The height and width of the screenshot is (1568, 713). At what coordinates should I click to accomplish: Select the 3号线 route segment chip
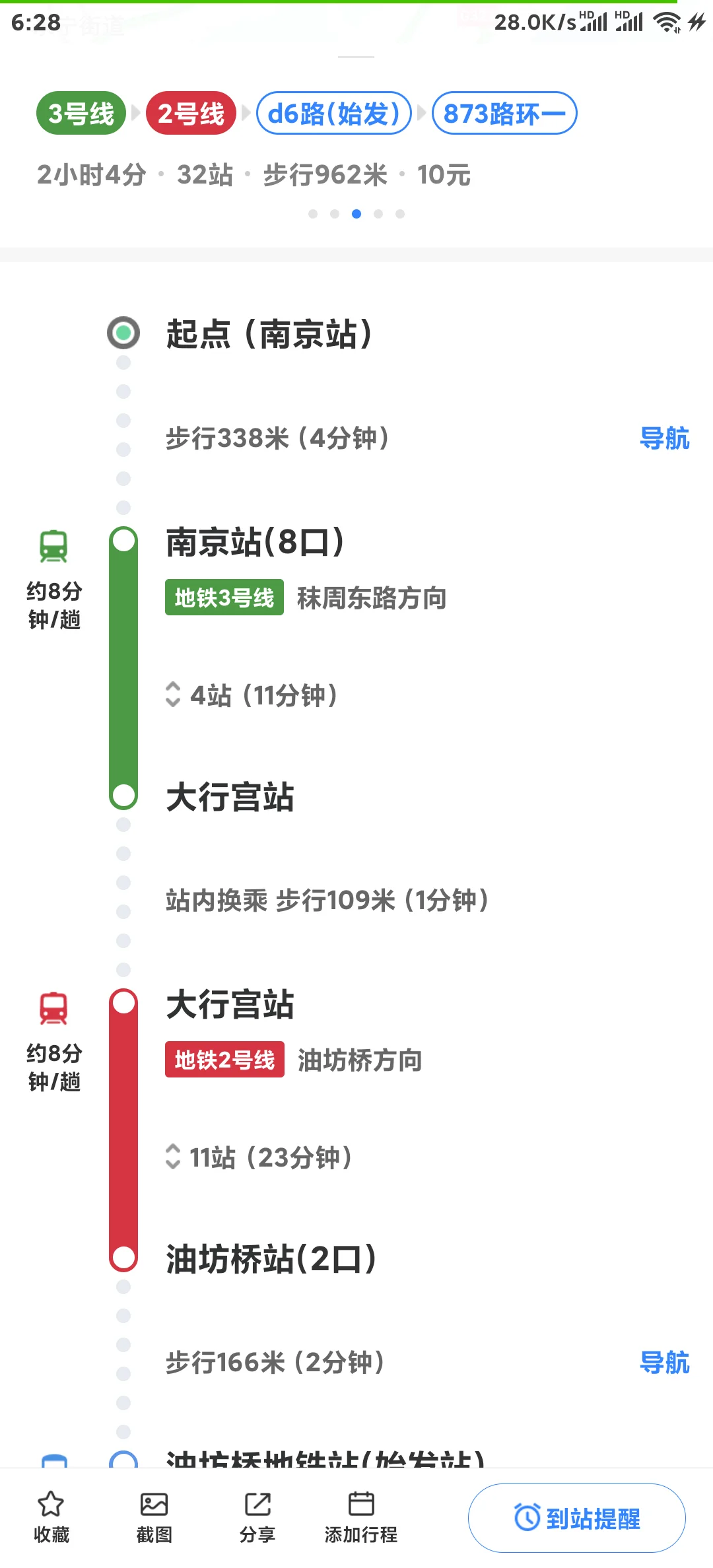coord(81,113)
